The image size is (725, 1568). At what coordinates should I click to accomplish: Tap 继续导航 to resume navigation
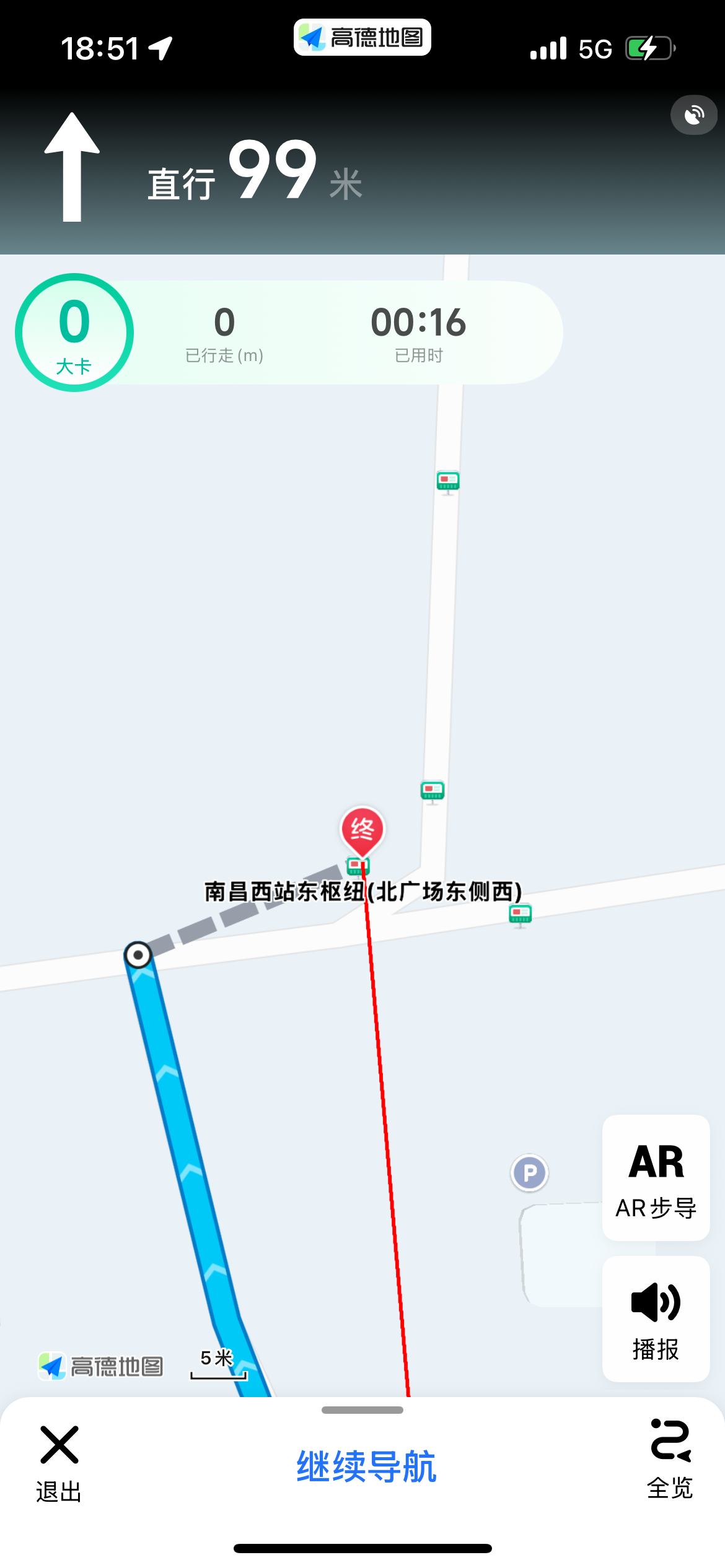coord(366,1466)
